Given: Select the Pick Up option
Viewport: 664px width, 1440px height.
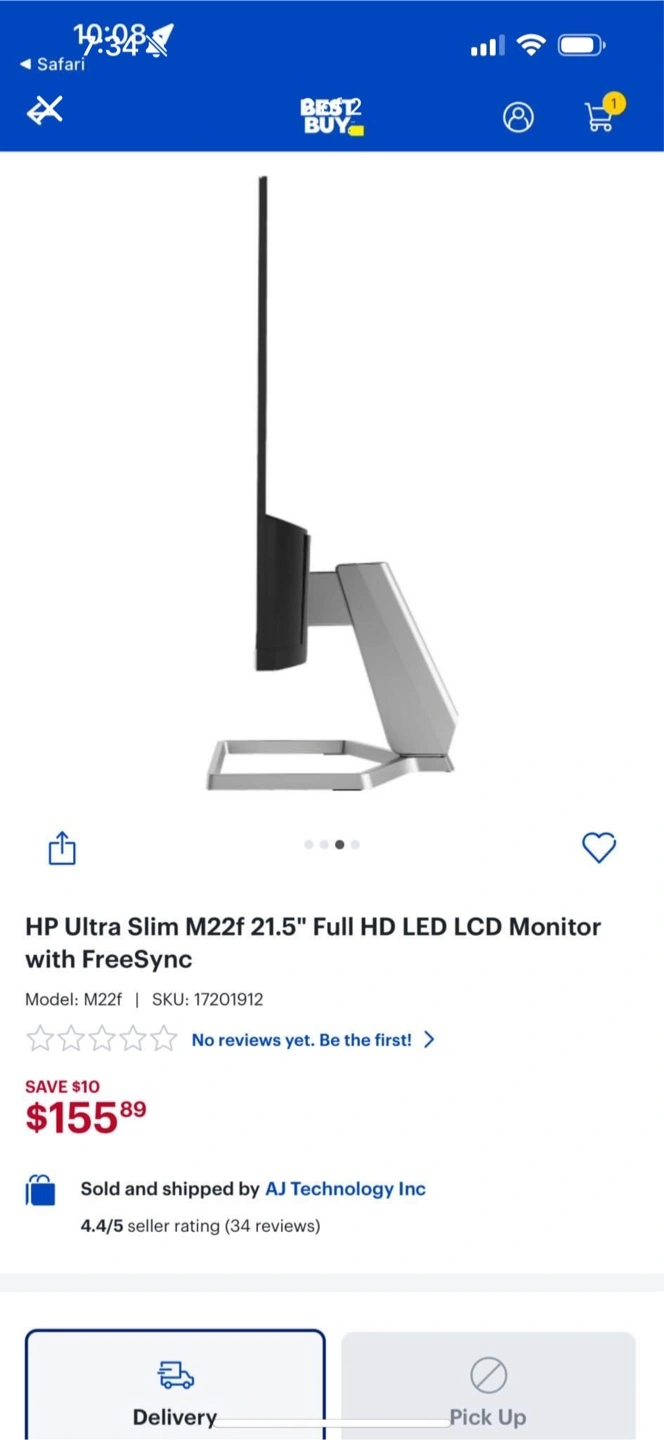Looking at the screenshot, I should pos(488,1386).
